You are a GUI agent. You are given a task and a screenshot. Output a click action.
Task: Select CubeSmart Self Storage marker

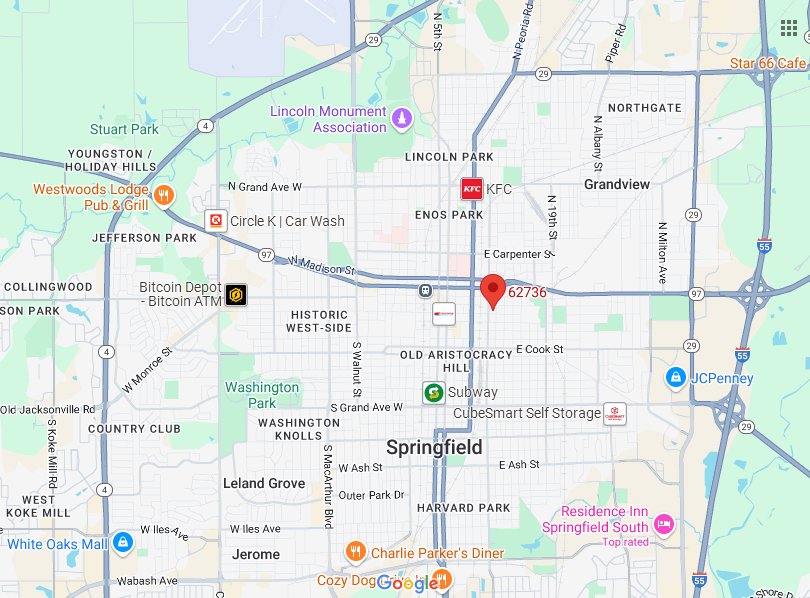(616, 413)
